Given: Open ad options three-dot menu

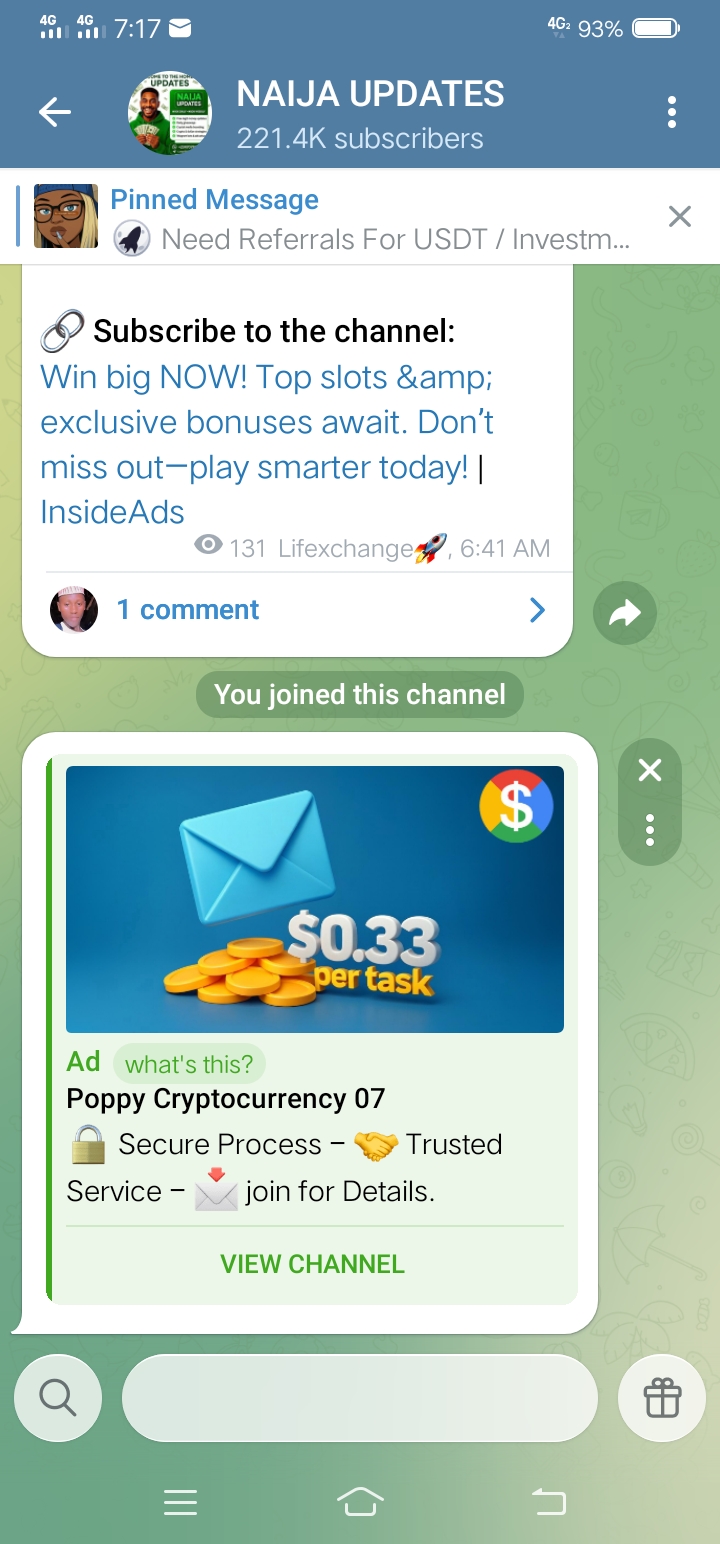Looking at the screenshot, I should [650, 830].
